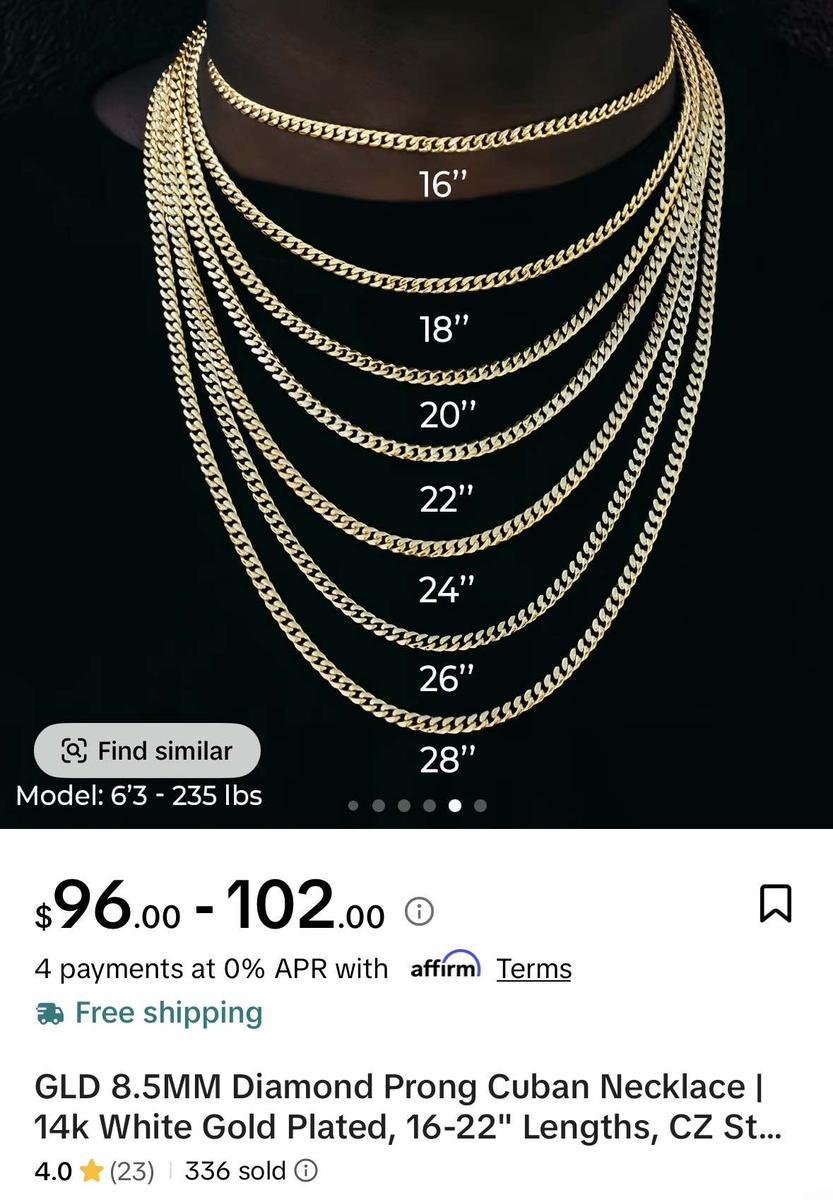
Task: Open the price range info icon
Action: point(419,912)
